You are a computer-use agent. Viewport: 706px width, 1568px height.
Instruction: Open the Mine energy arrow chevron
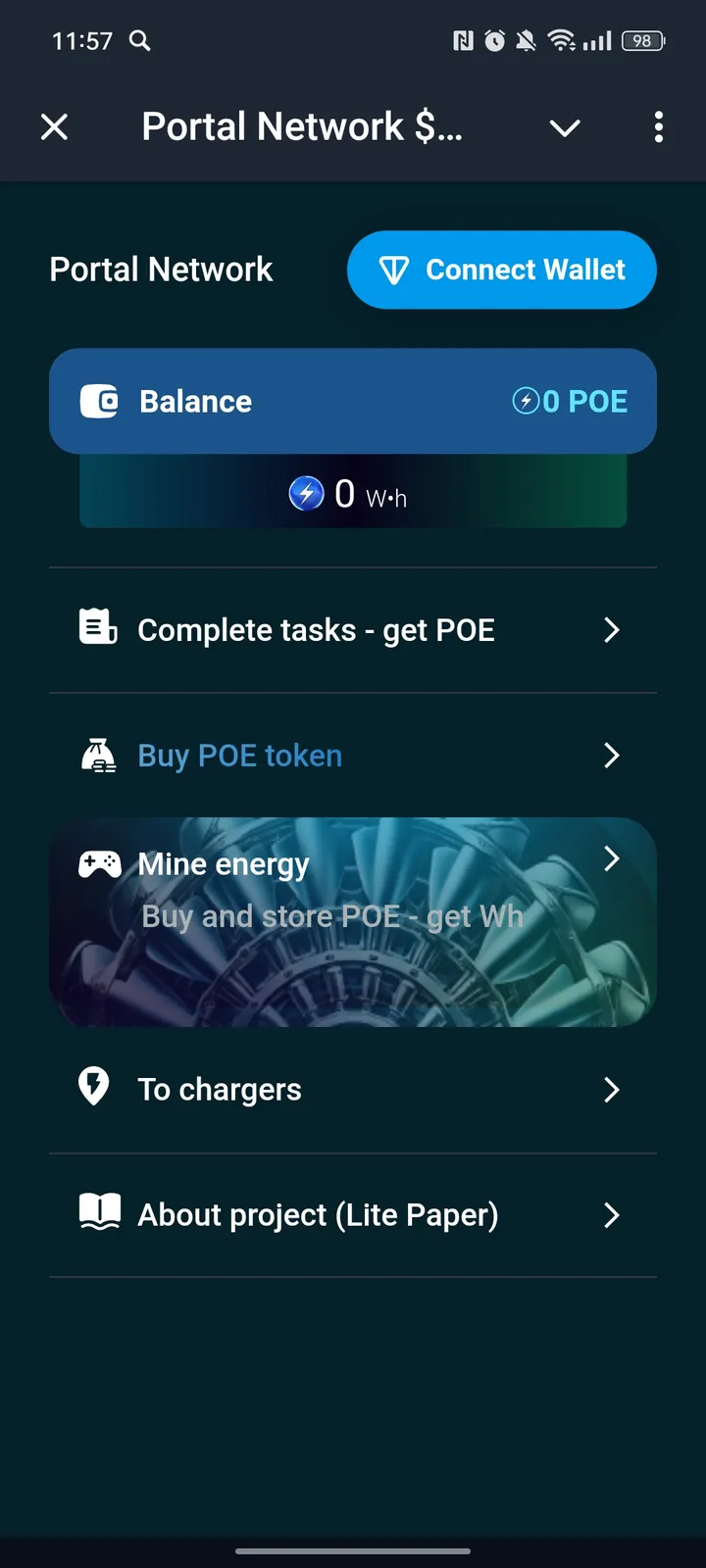(612, 859)
